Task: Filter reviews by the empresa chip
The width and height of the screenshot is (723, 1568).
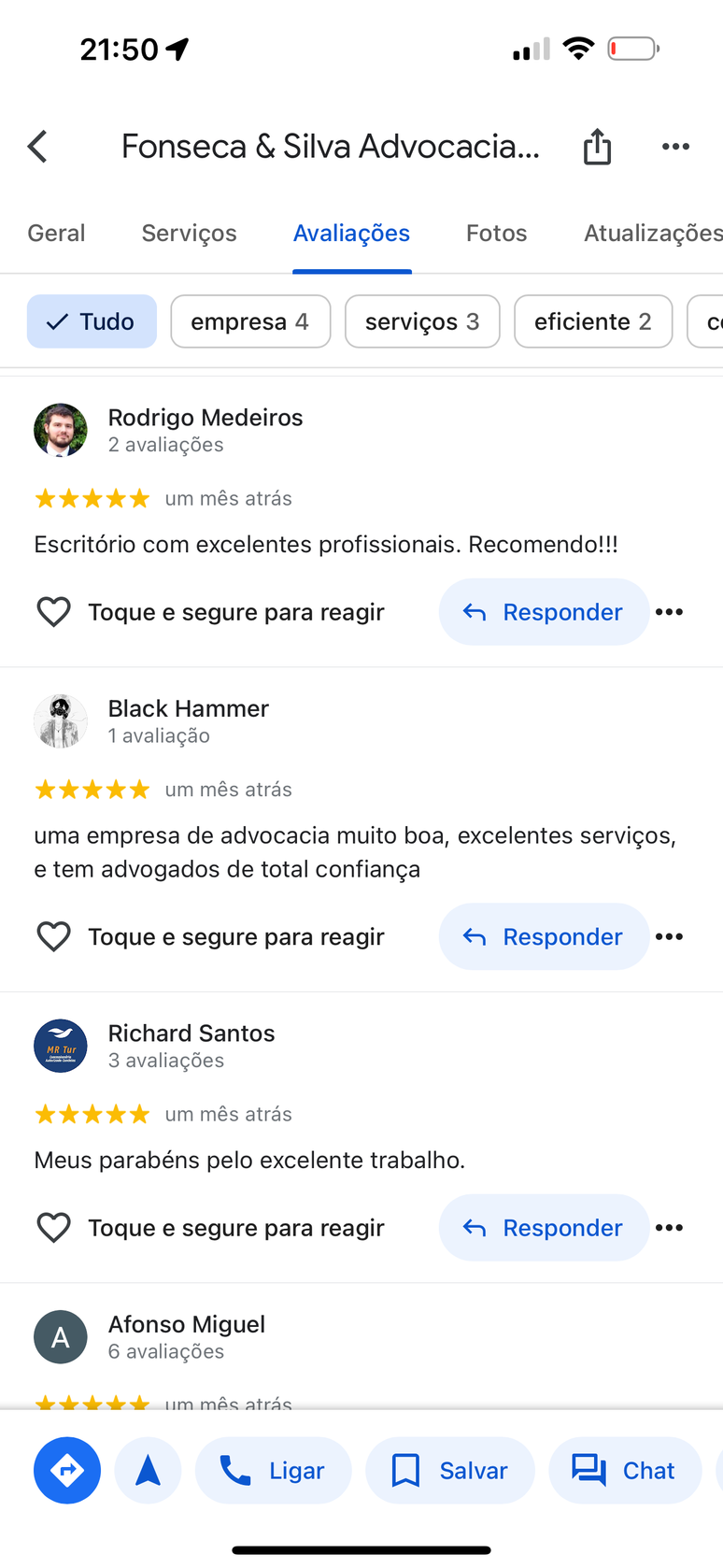Action: pos(250,321)
